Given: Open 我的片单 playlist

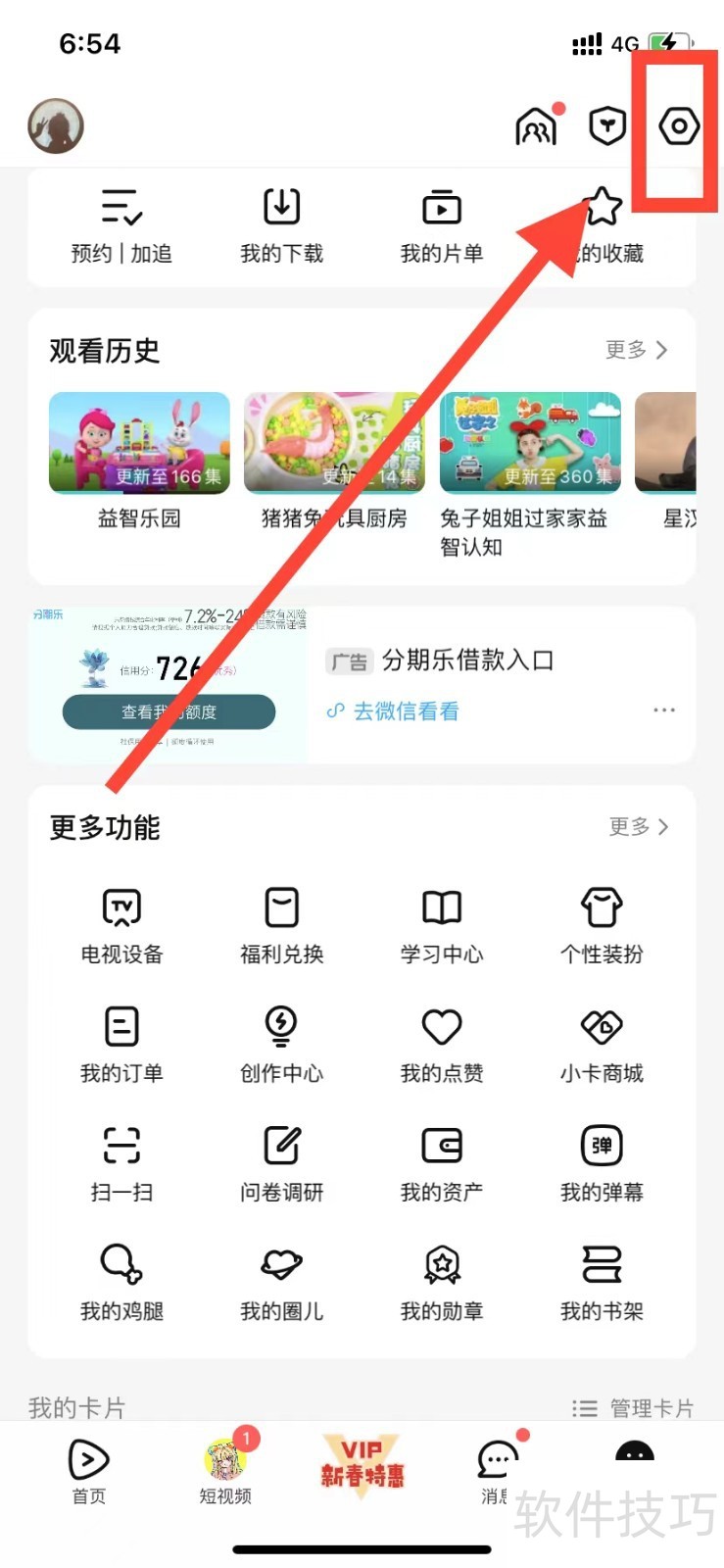Looking at the screenshot, I should pyautogui.click(x=442, y=225).
